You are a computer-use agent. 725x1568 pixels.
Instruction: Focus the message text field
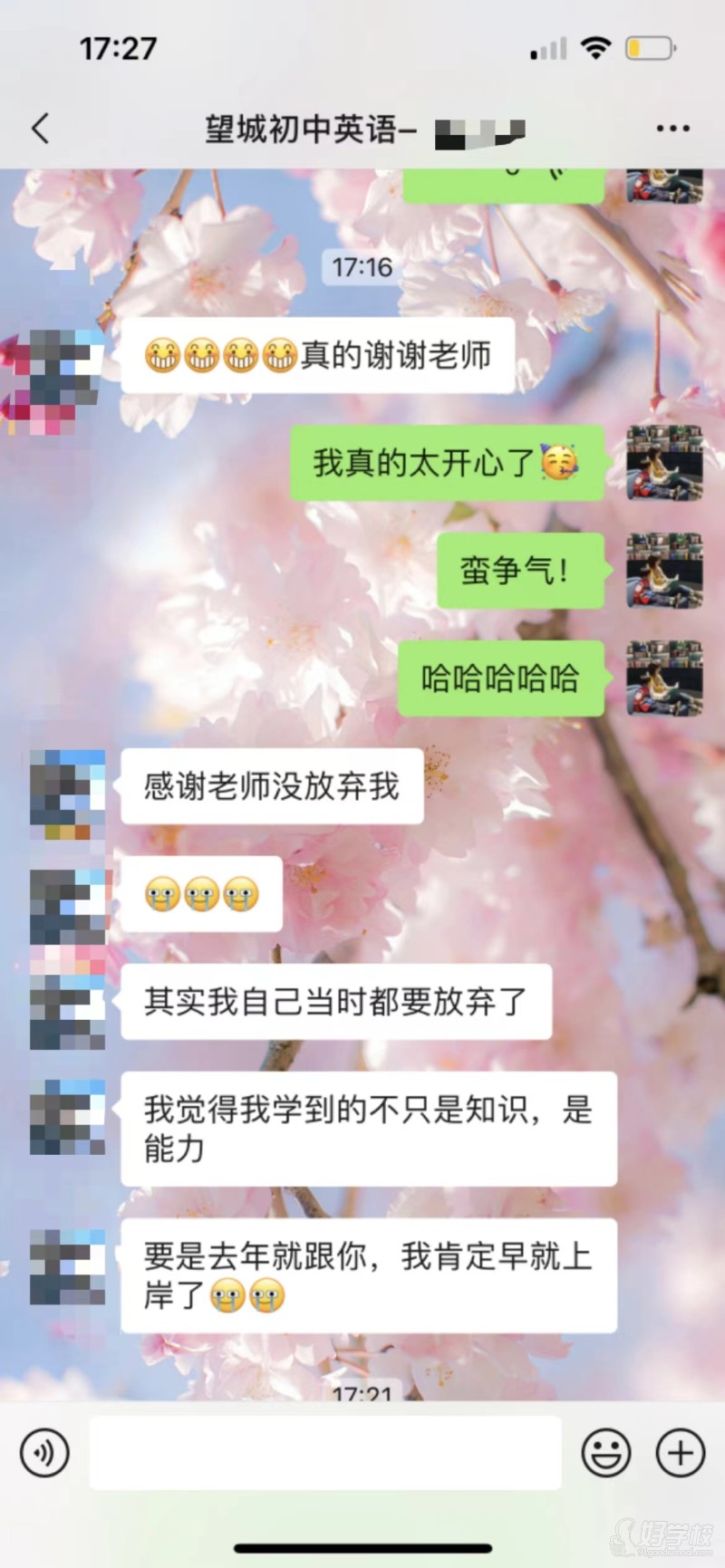pos(324,1452)
